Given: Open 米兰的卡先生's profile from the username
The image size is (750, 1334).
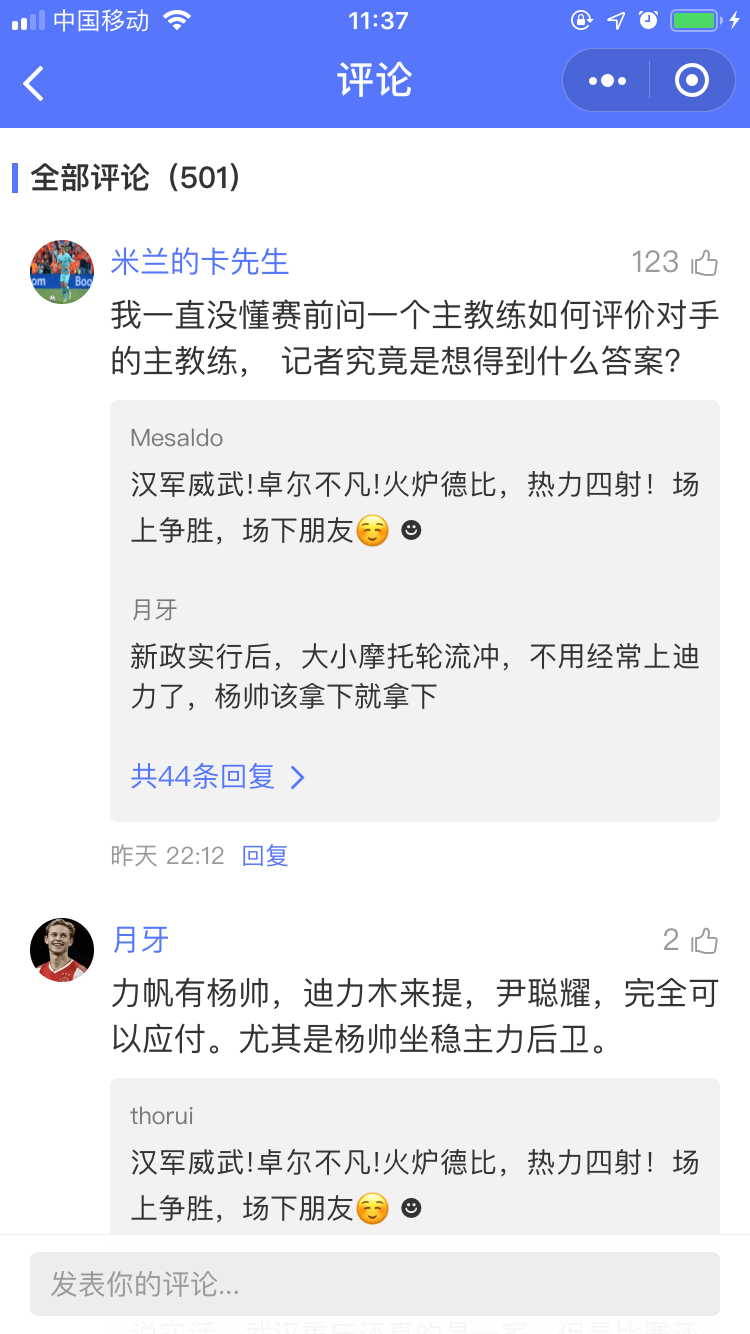Looking at the screenshot, I should coord(200,262).
